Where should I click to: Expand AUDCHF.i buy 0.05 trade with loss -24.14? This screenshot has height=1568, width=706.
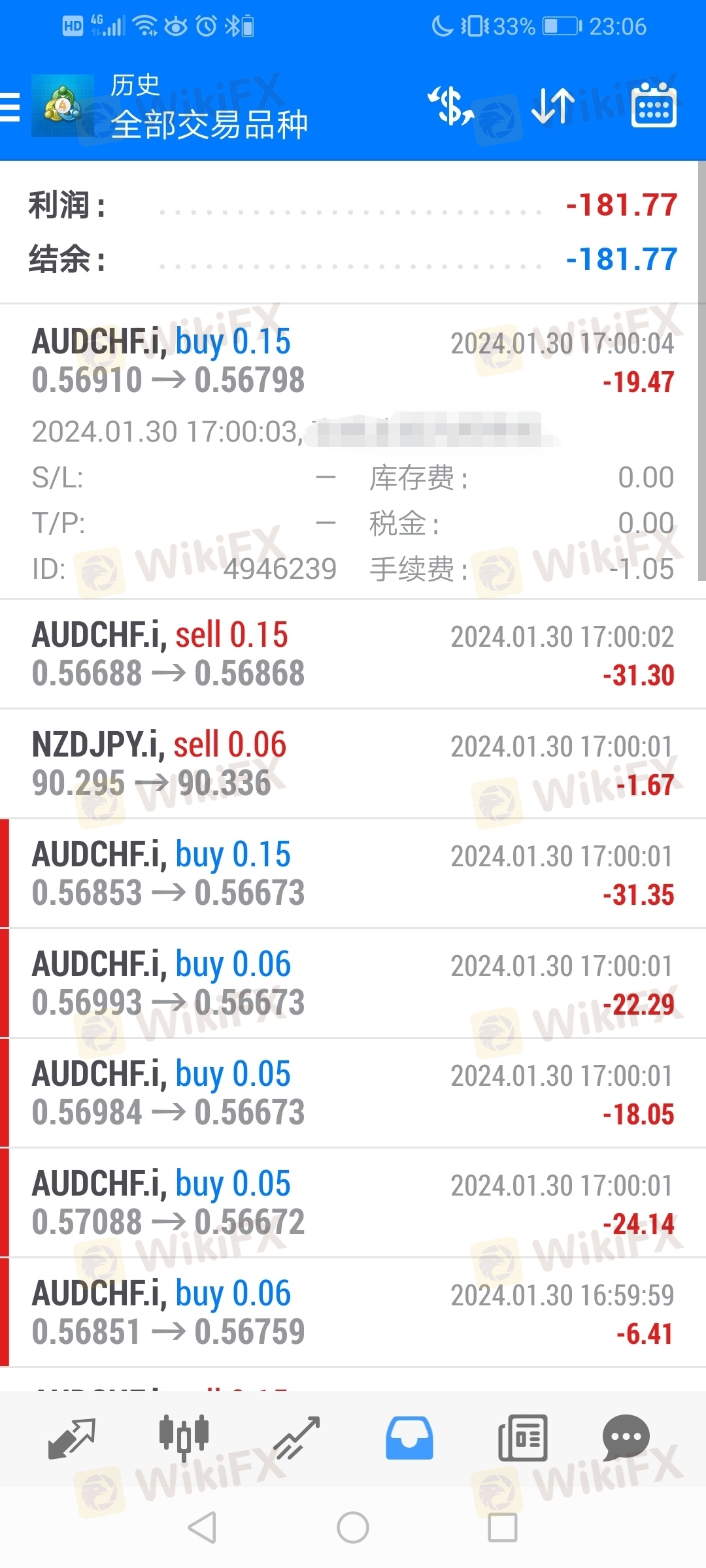pyautogui.click(x=353, y=1203)
